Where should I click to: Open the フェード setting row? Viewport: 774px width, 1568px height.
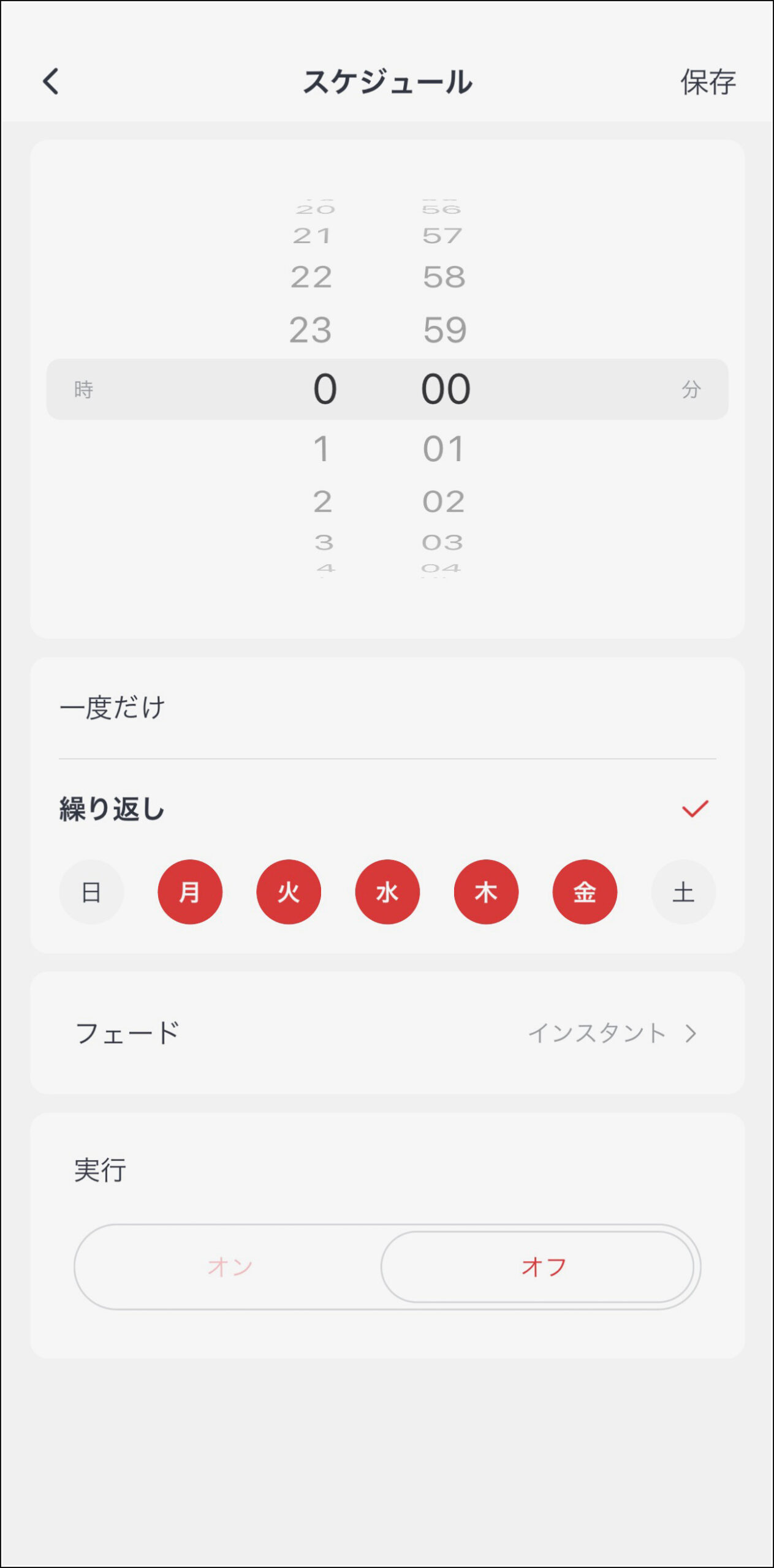click(387, 1033)
